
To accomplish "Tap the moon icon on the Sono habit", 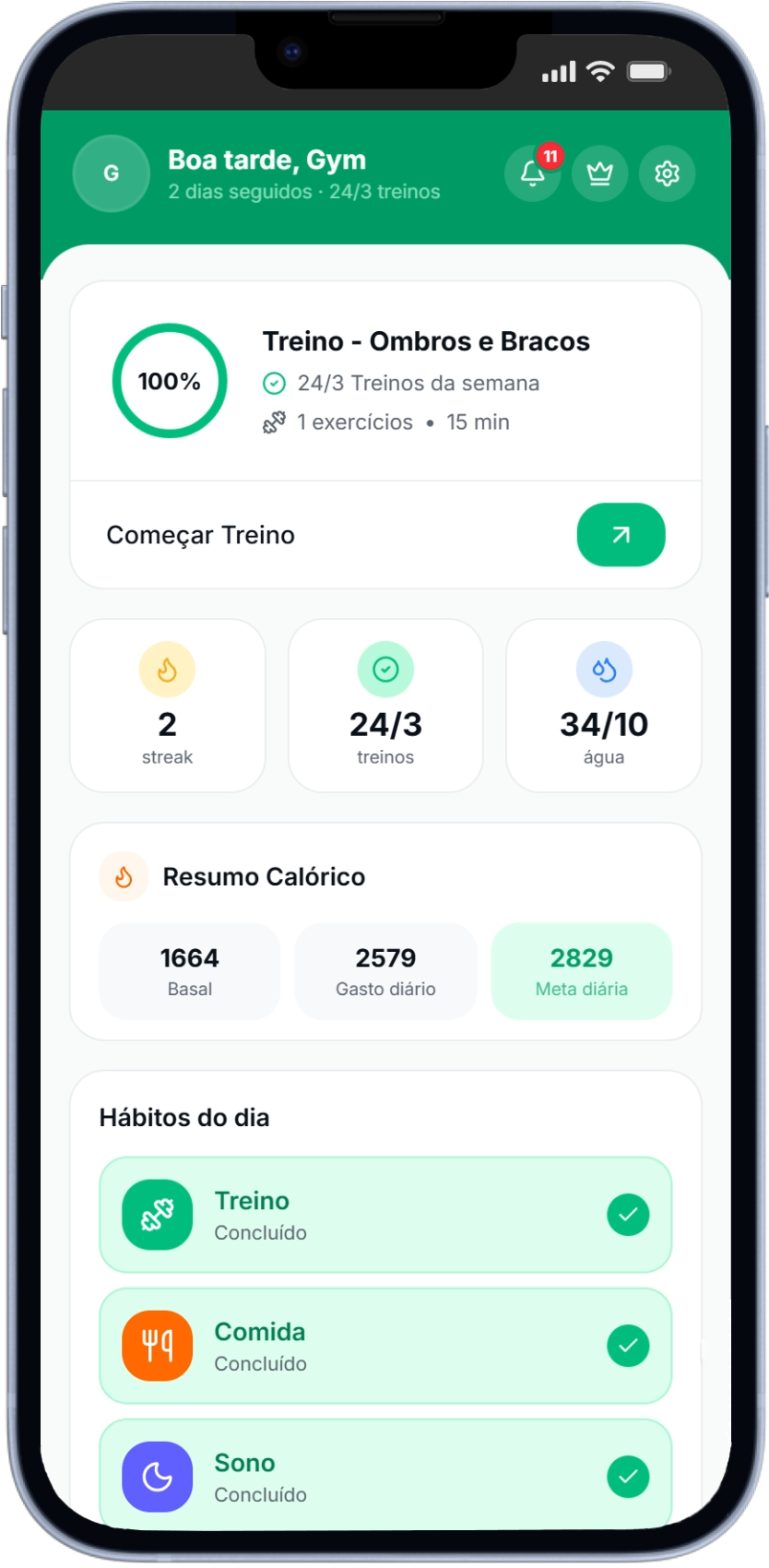I will point(157,1477).
